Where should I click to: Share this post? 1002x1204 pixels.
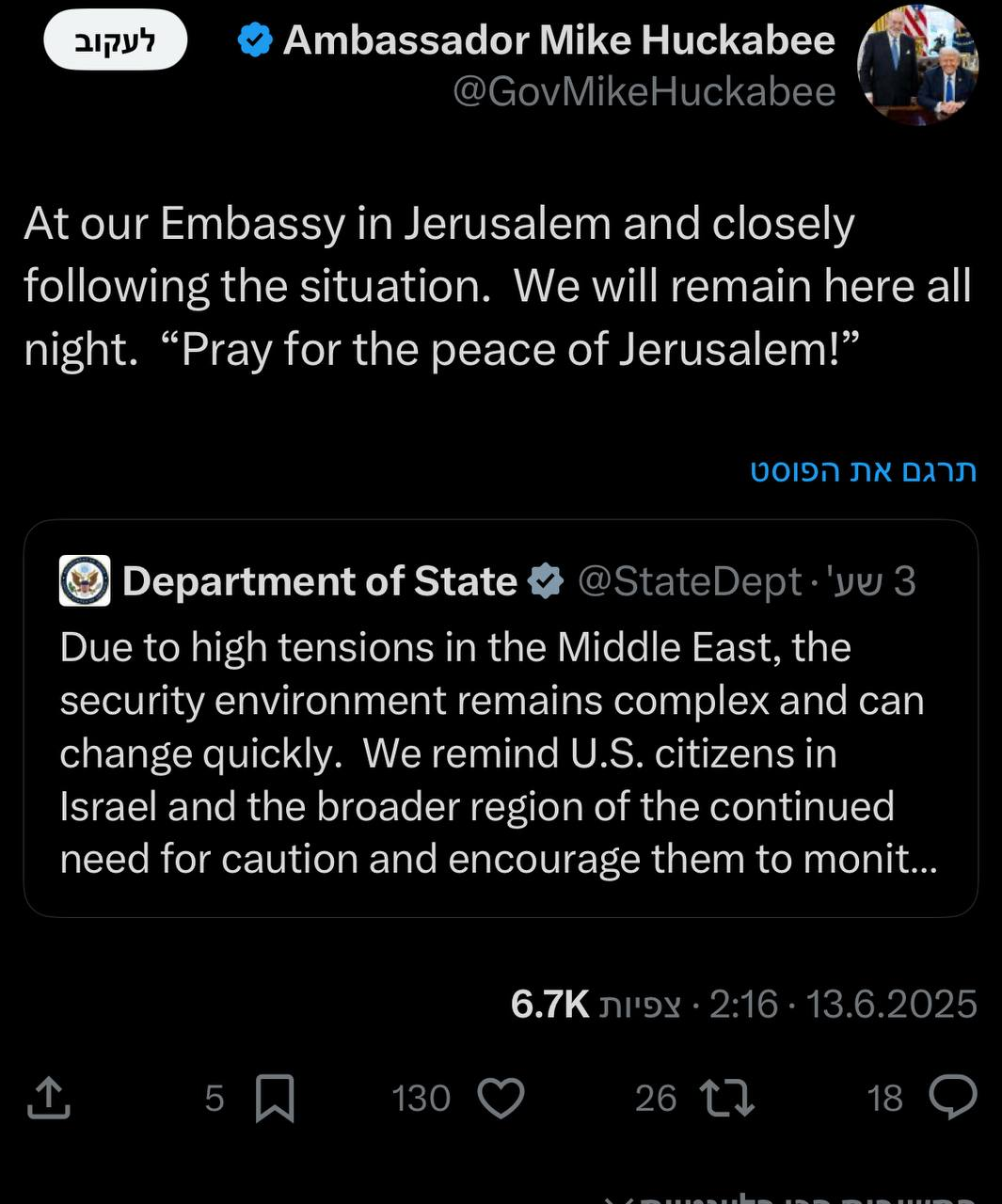49,1097
